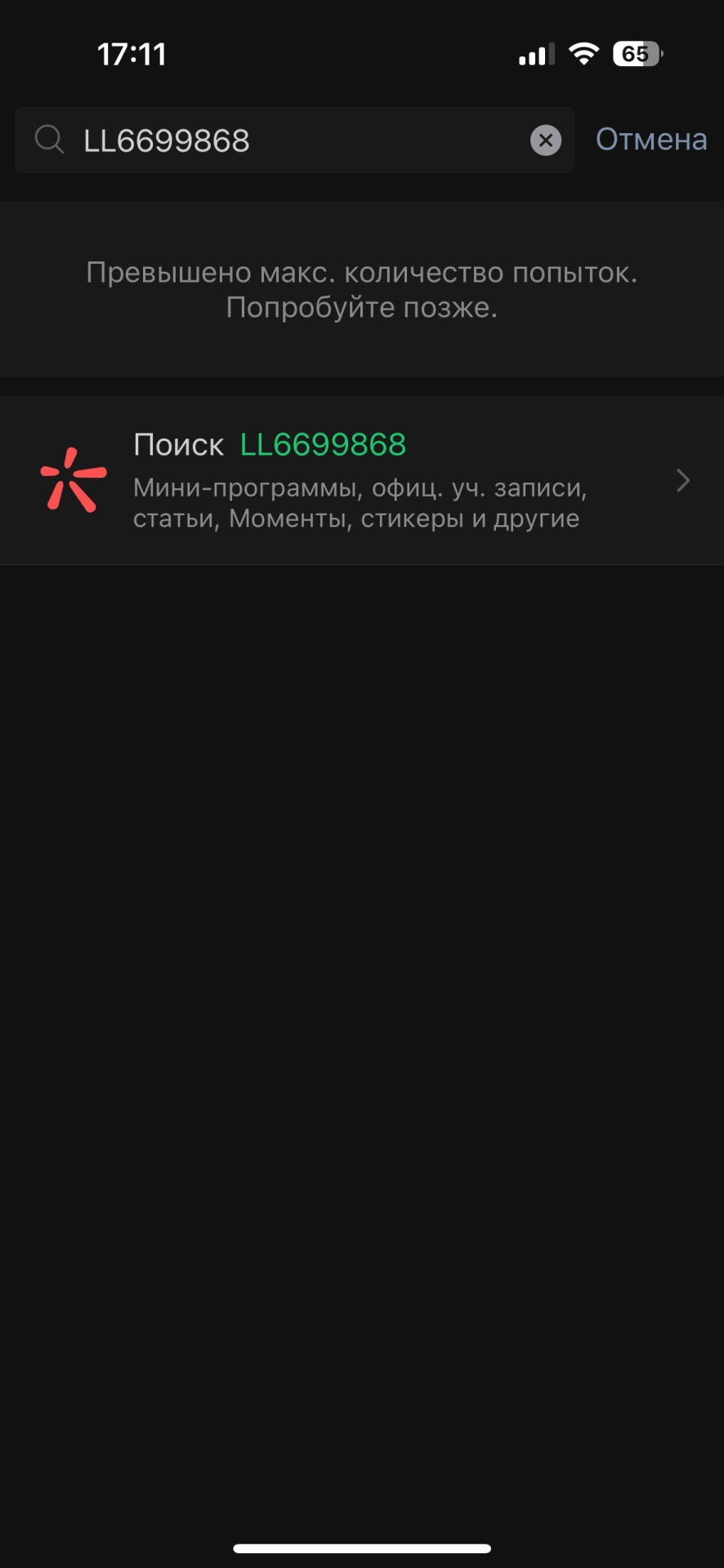
Task: Tap the search field containing LL6699868
Action: [294, 140]
